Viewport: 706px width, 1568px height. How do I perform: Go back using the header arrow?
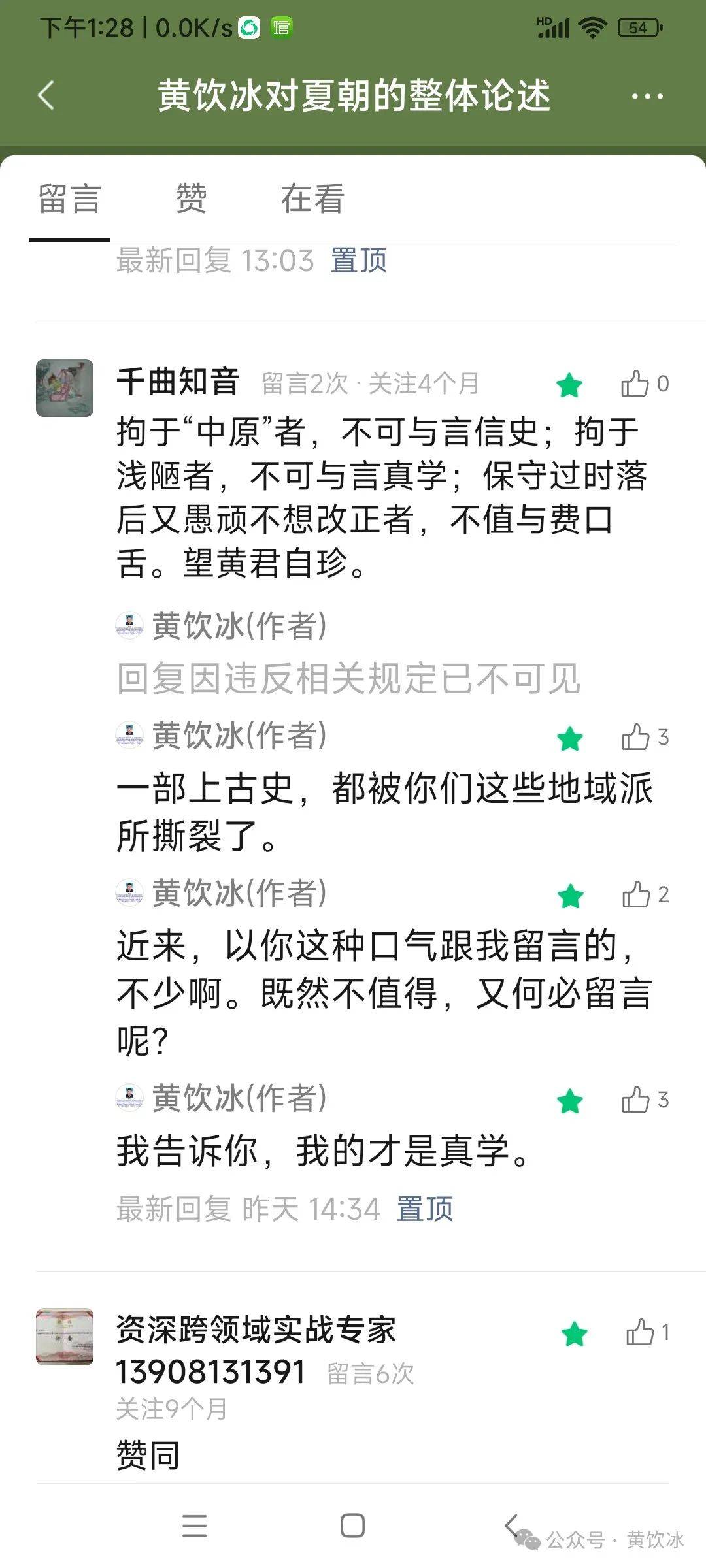pyautogui.click(x=46, y=96)
